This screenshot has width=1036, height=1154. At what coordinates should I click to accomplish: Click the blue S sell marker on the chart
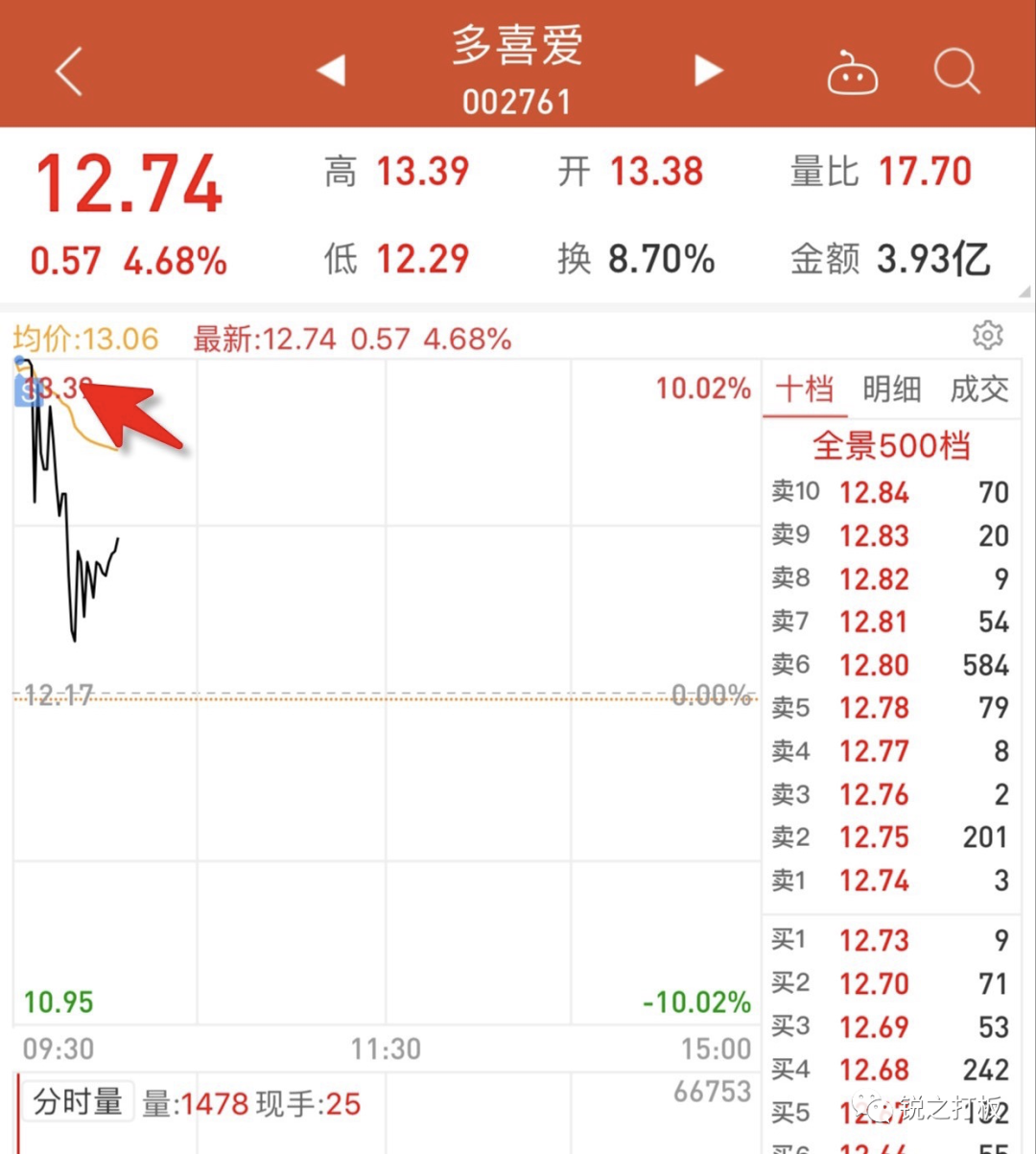(28, 390)
